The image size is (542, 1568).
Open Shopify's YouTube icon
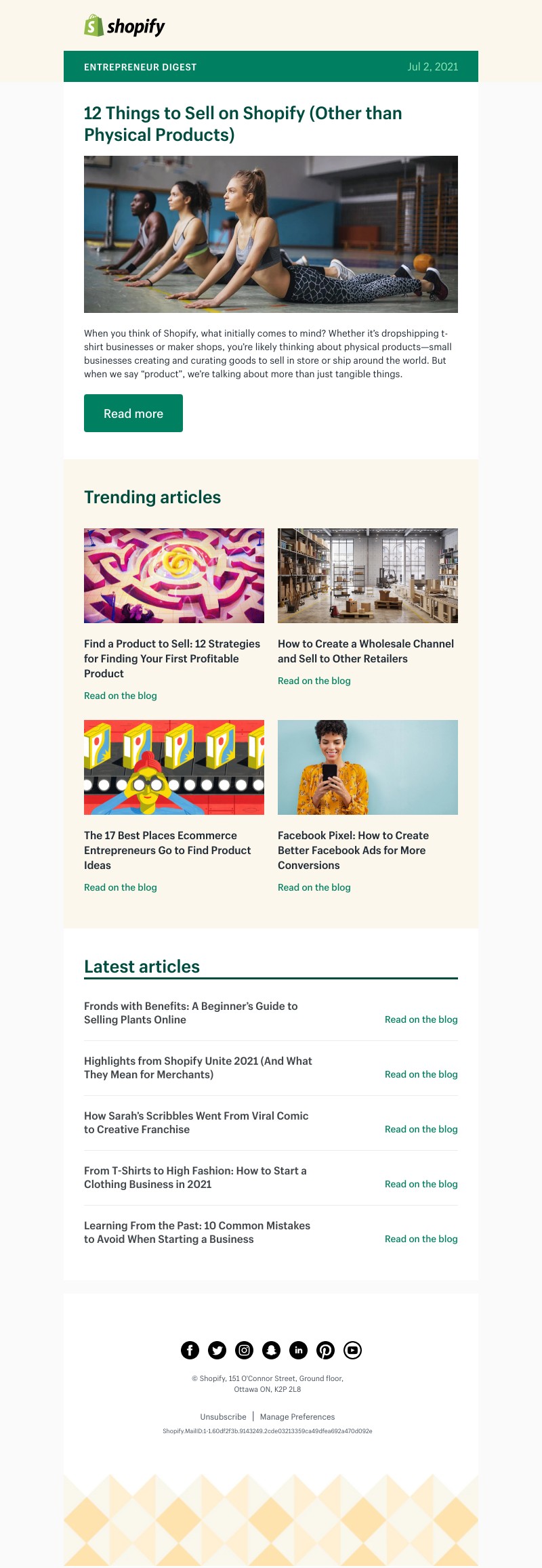352,1350
